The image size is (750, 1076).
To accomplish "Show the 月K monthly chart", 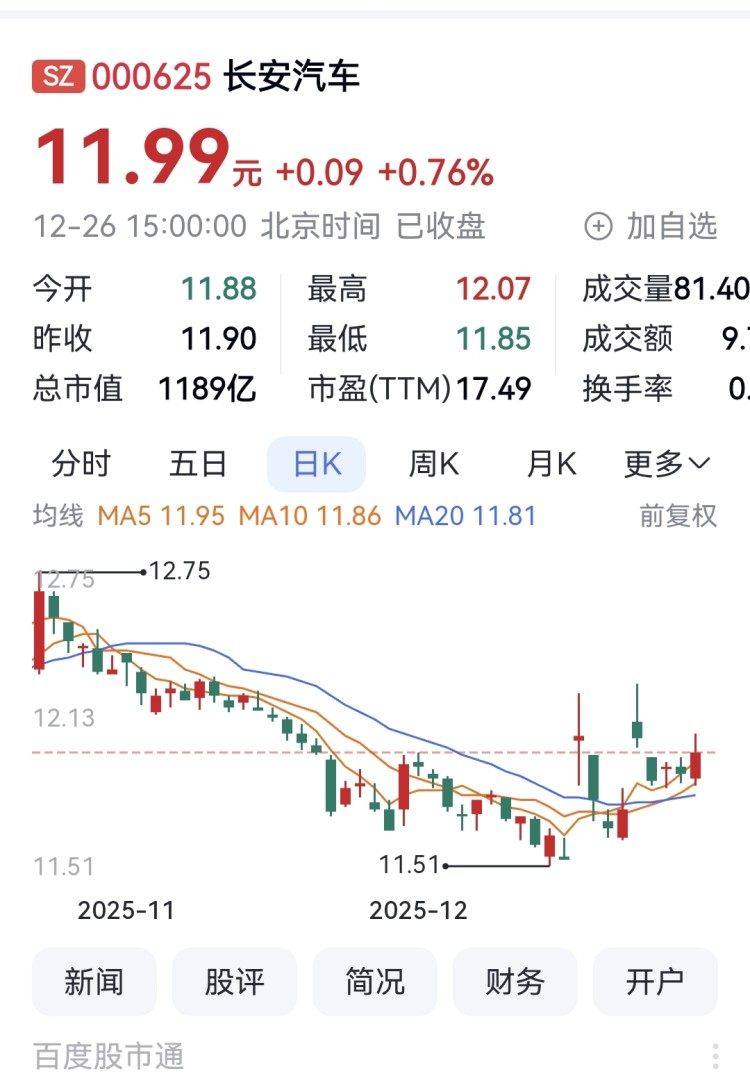I will coord(552,464).
